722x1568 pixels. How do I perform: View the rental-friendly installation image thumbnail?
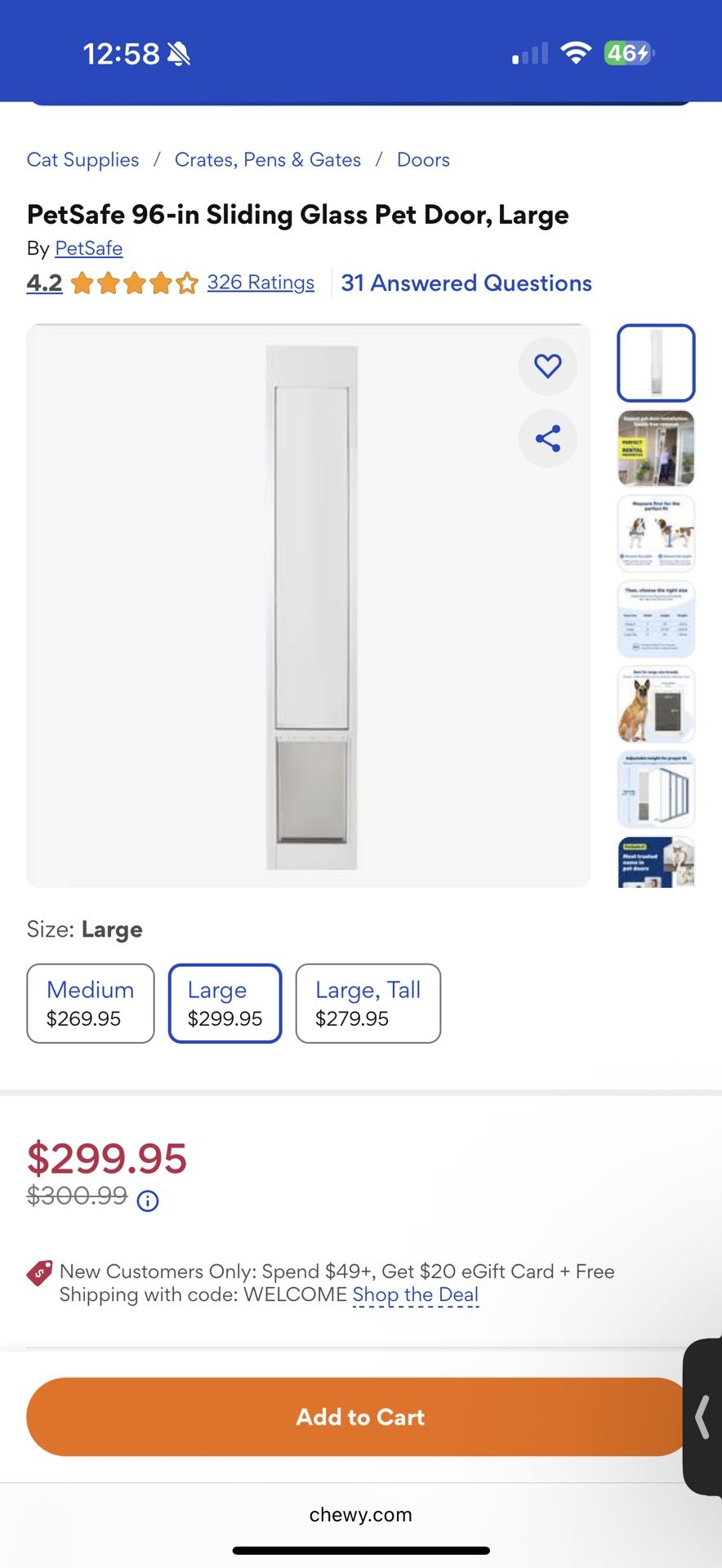pos(656,449)
